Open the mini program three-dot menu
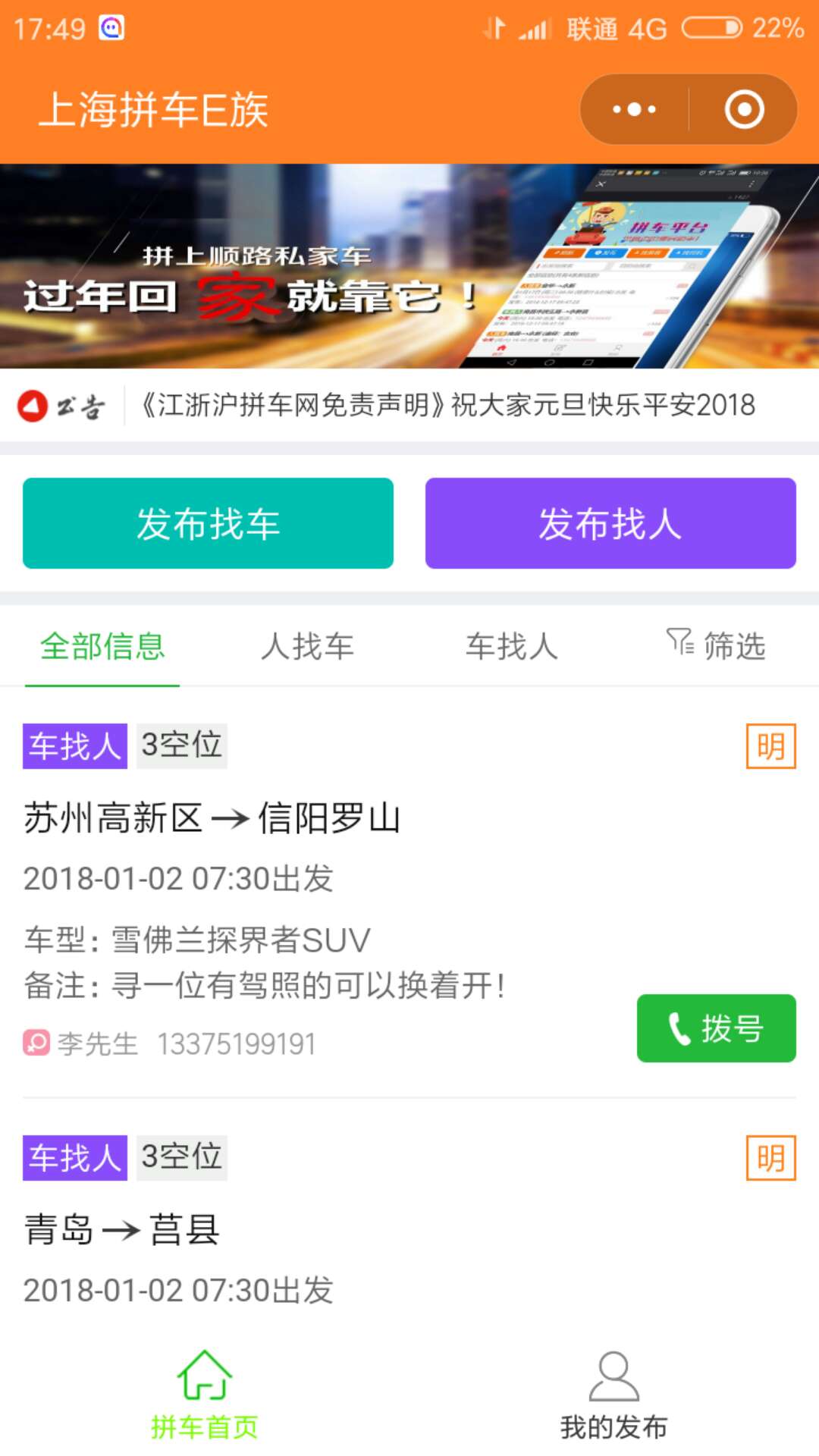This screenshot has height=1456, width=819. (635, 110)
